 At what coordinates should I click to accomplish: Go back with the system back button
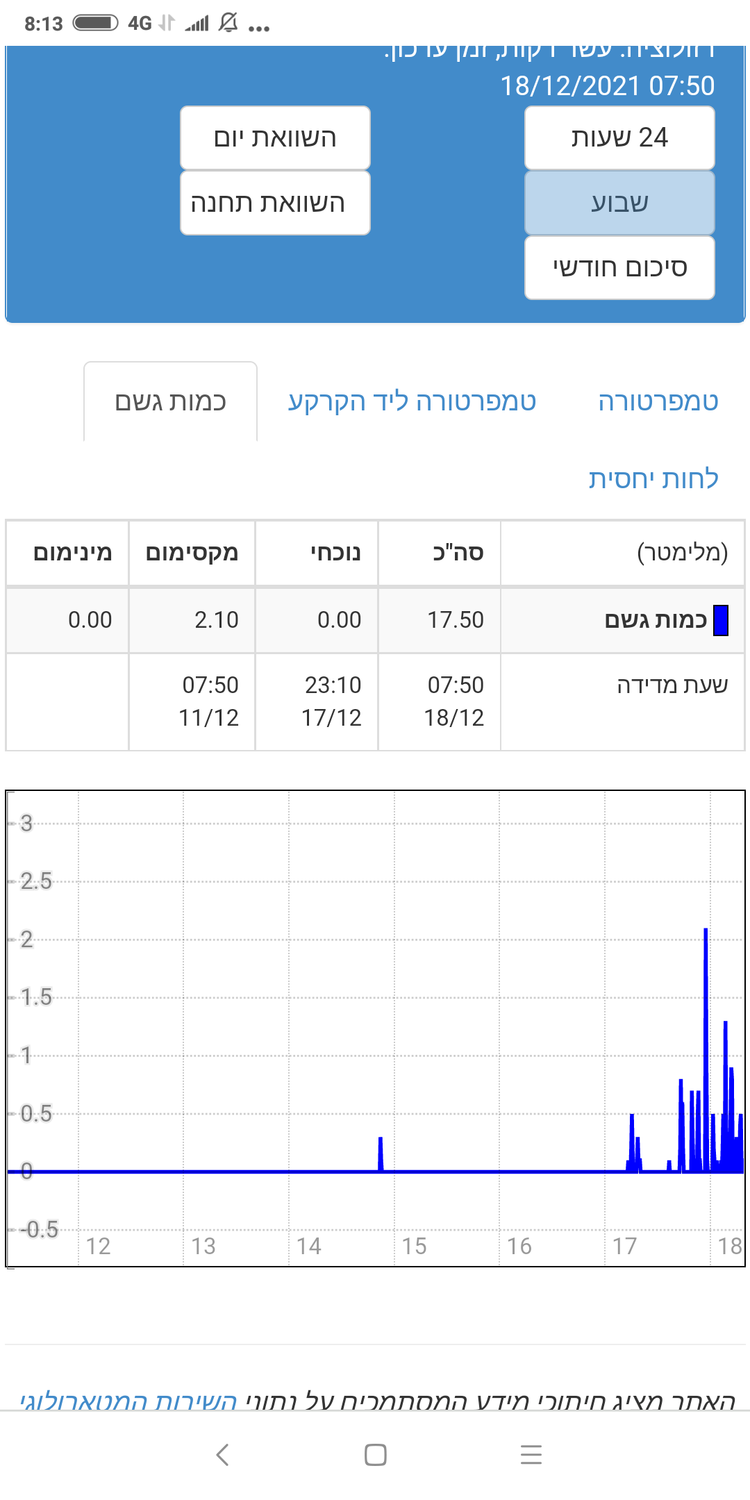pos(222,1455)
